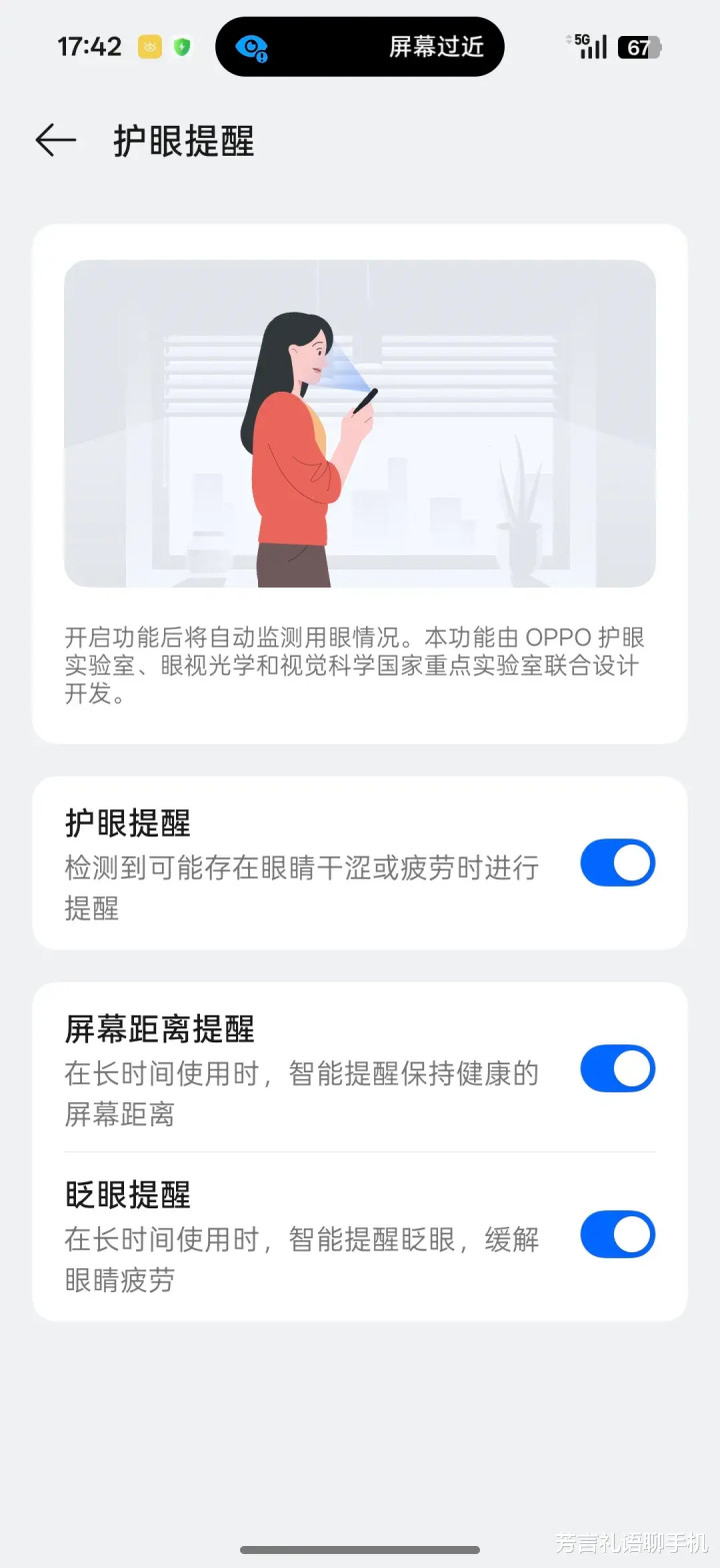Turn off the 护眼提醒 switch
Screen dimensions: 720x1568
(617, 863)
